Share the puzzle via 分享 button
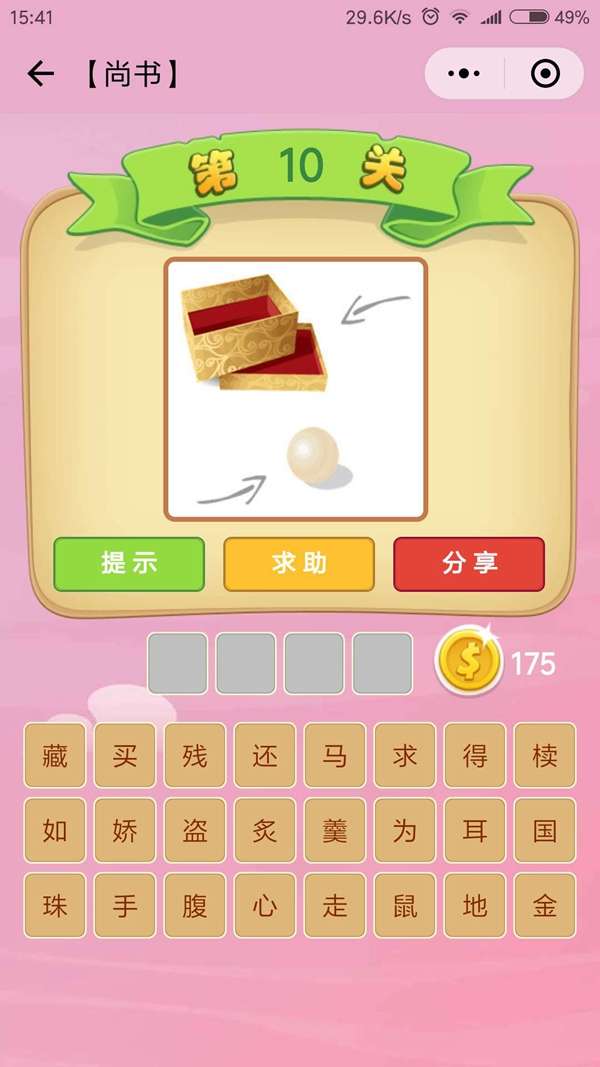The height and width of the screenshot is (1067, 600). click(469, 563)
